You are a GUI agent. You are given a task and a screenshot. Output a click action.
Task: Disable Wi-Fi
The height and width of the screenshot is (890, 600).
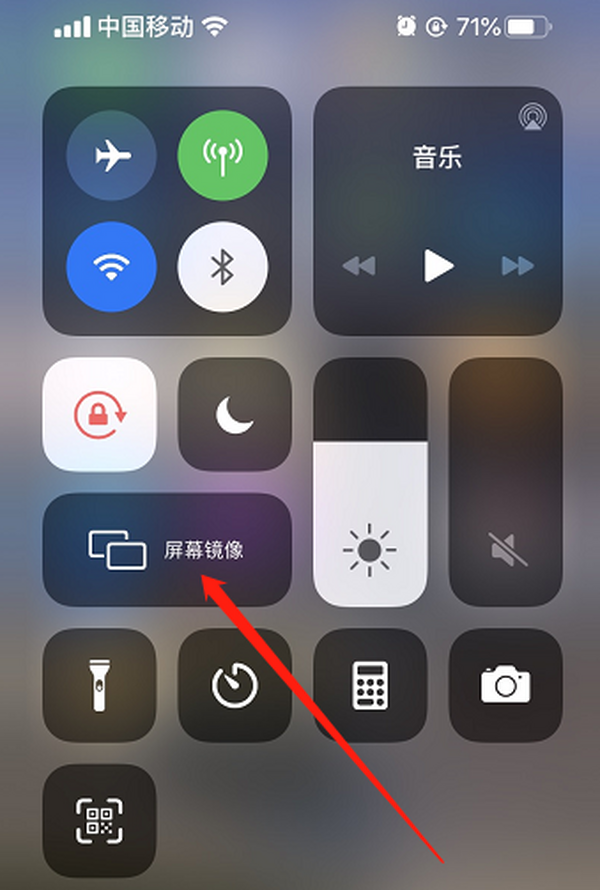point(111,266)
